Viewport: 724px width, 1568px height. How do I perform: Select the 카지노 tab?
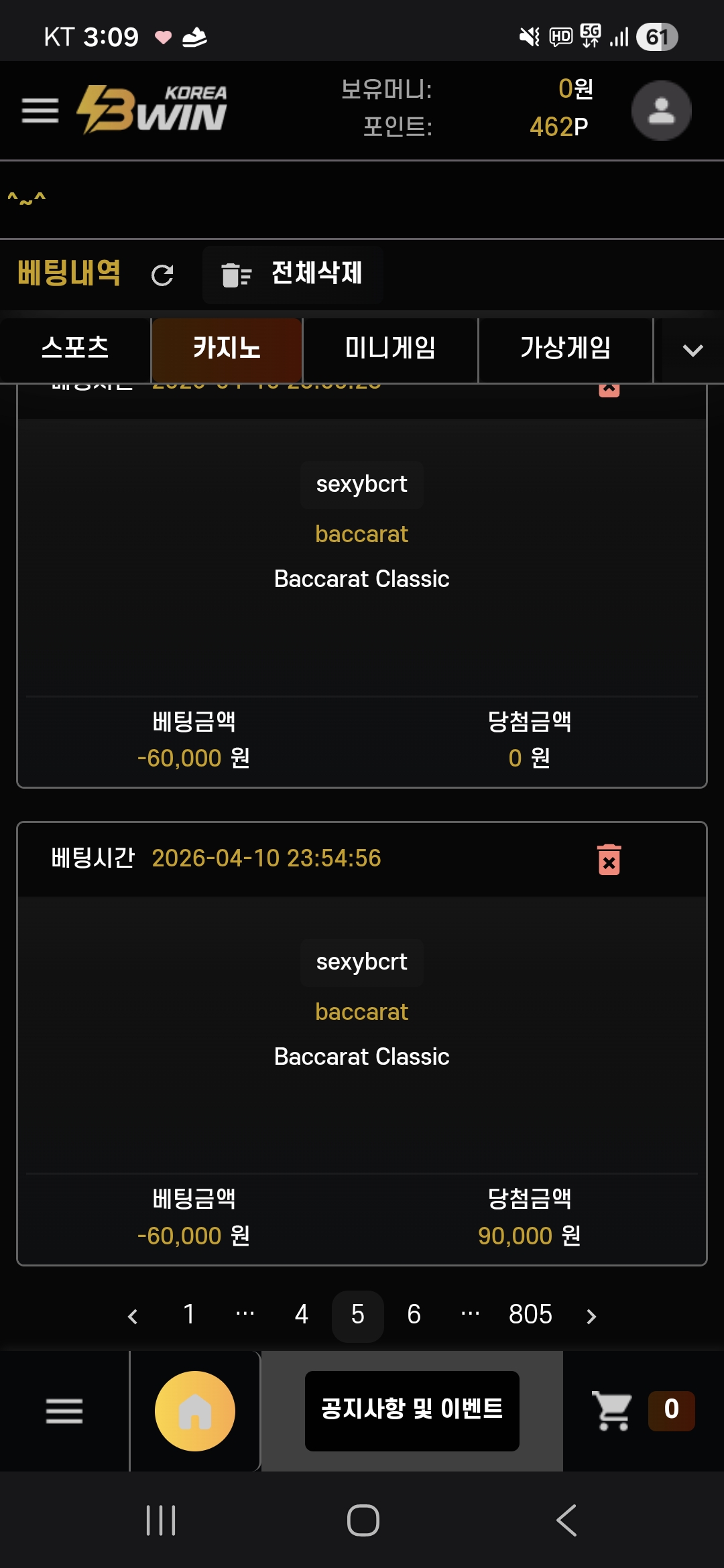point(227,348)
